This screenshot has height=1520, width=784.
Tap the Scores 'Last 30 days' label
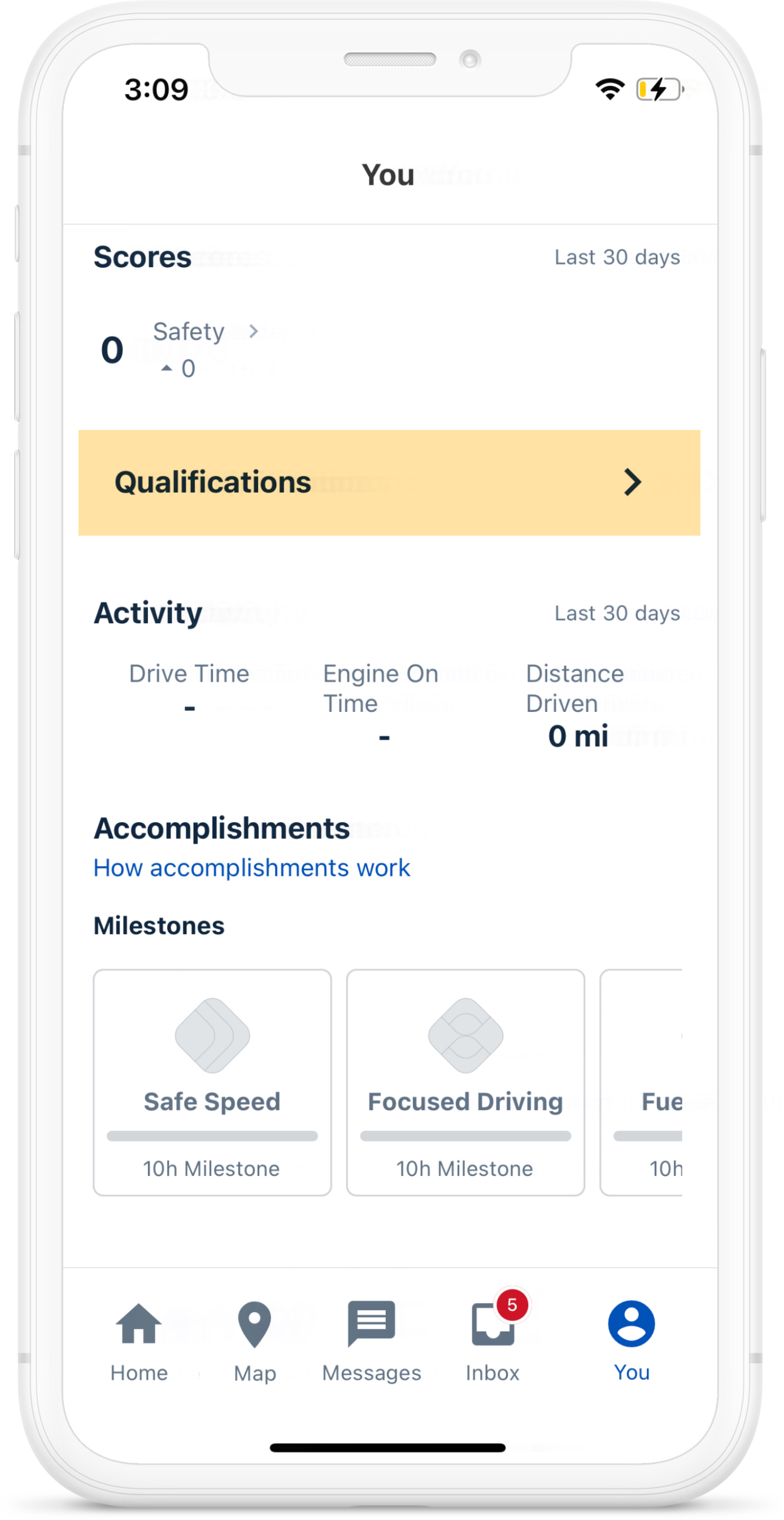tap(617, 257)
